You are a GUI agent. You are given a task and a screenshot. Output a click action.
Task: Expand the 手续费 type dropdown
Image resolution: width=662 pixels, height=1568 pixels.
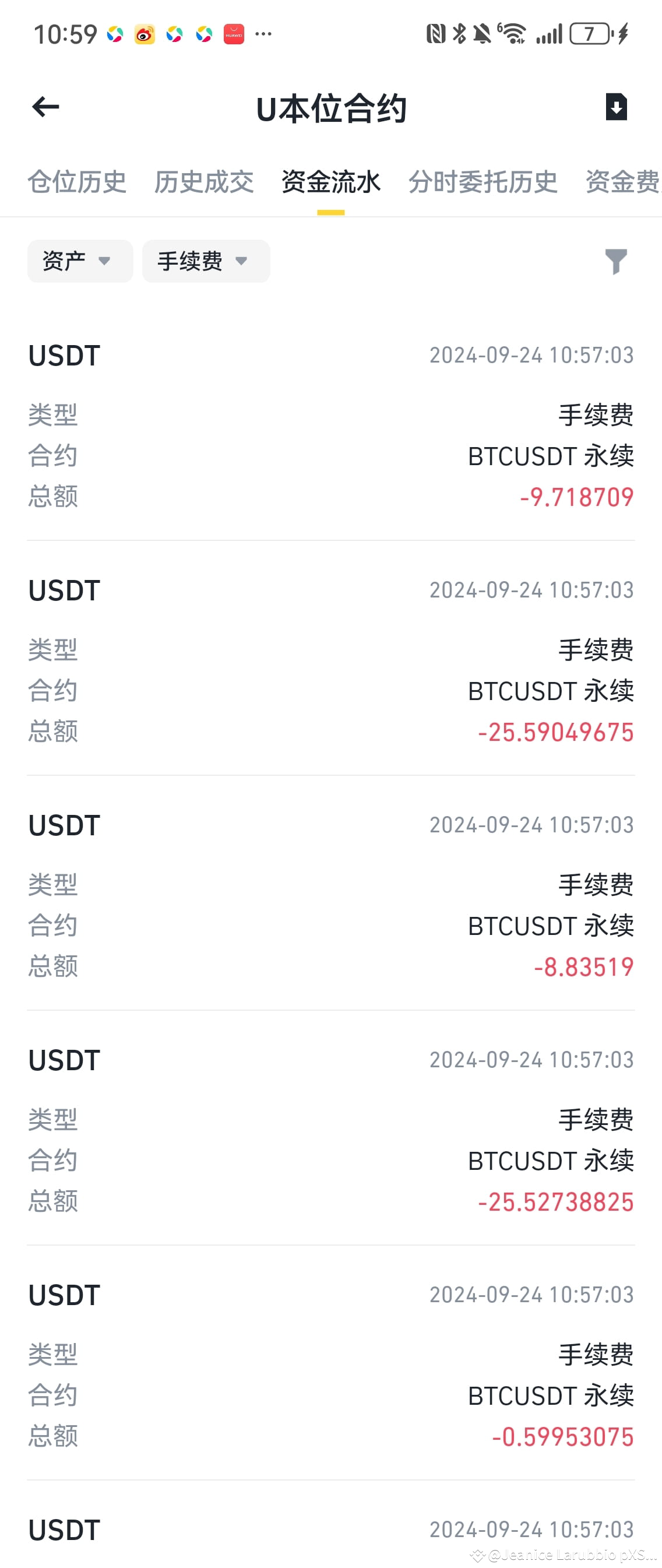tap(206, 261)
